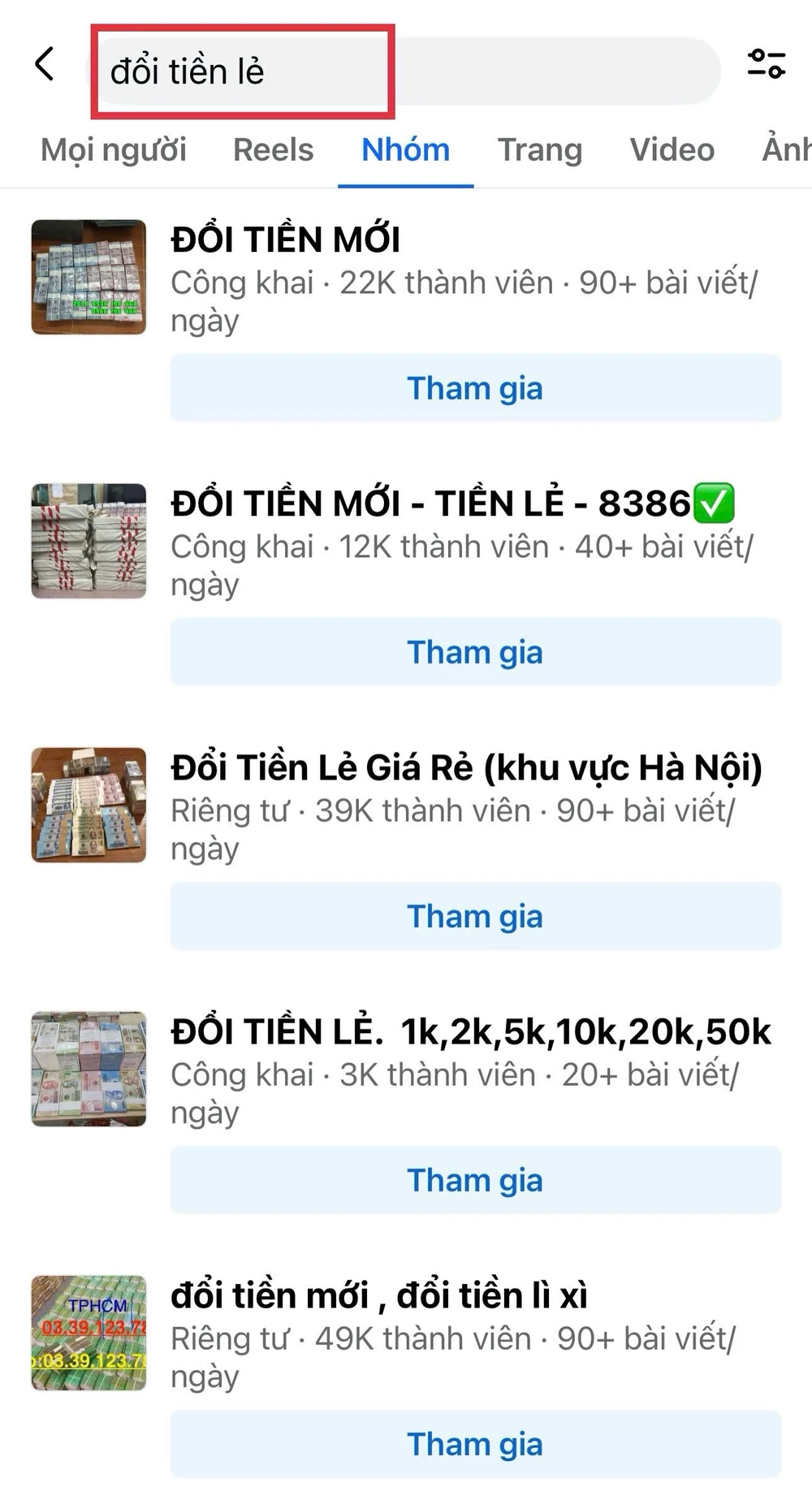Tap the TPHCM phone number thumbnail
This screenshot has height=1500, width=812.
tap(89, 1333)
